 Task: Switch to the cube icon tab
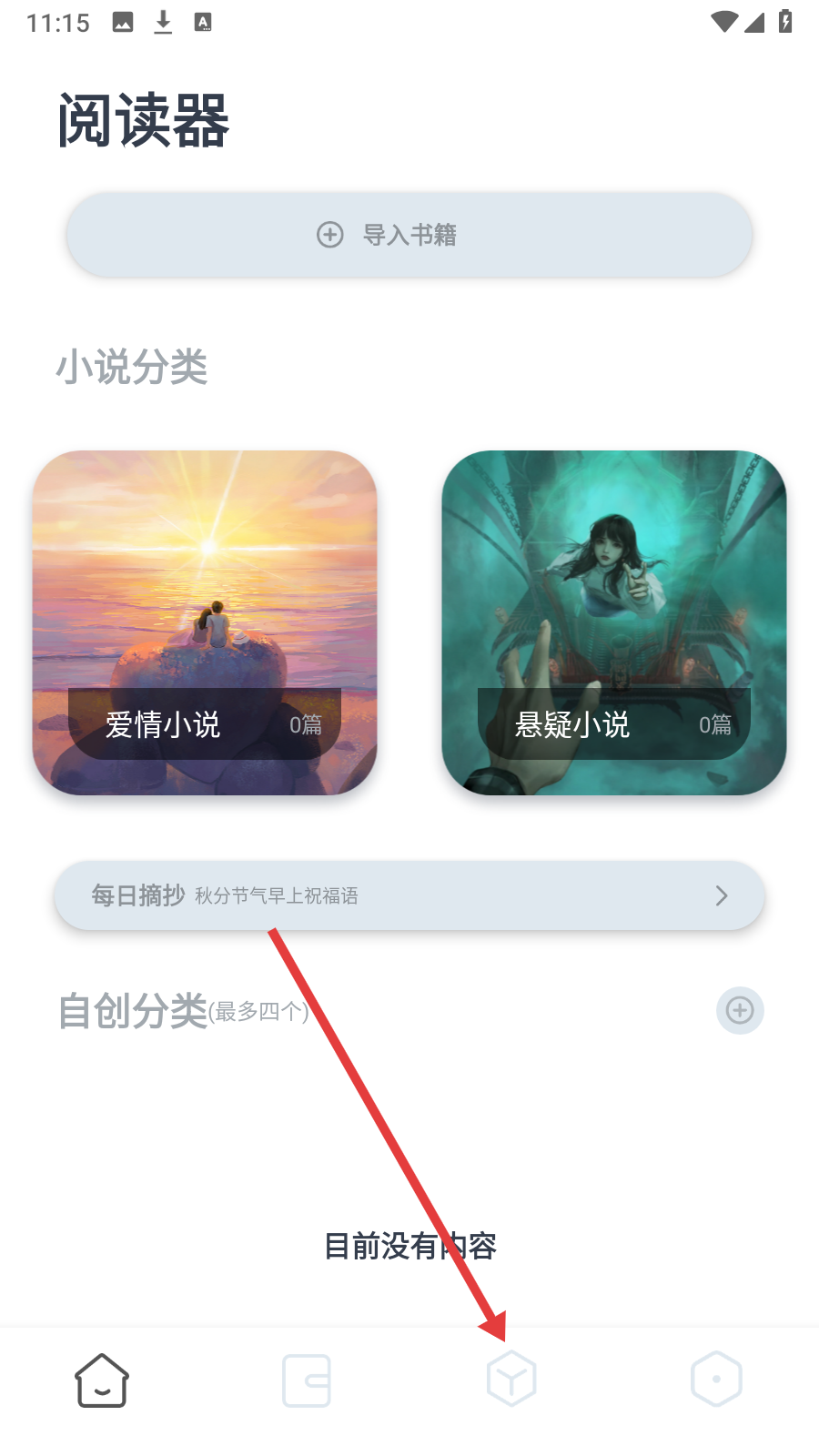tap(511, 1379)
